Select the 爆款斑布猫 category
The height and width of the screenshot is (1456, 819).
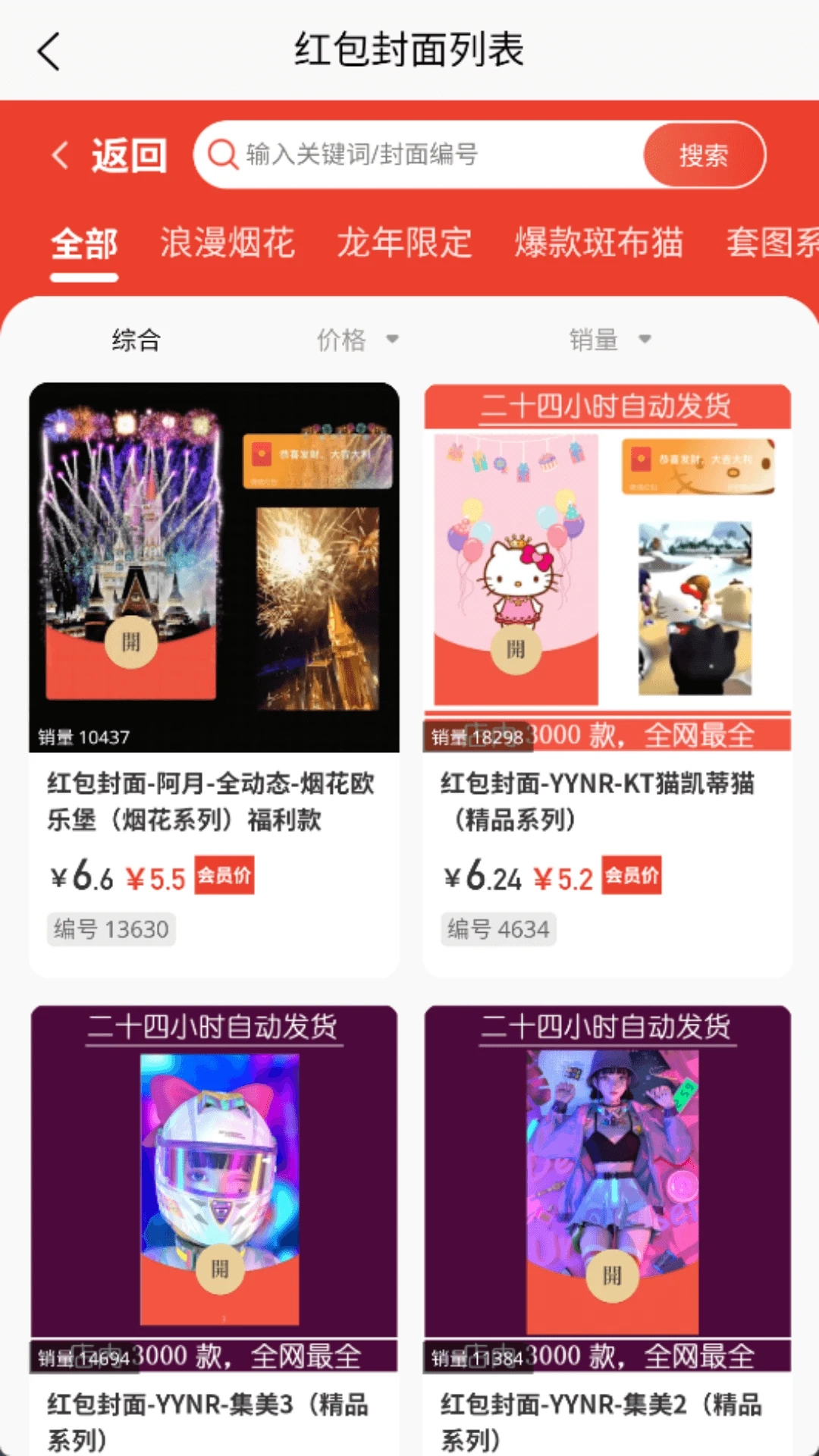click(x=601, y=243)
